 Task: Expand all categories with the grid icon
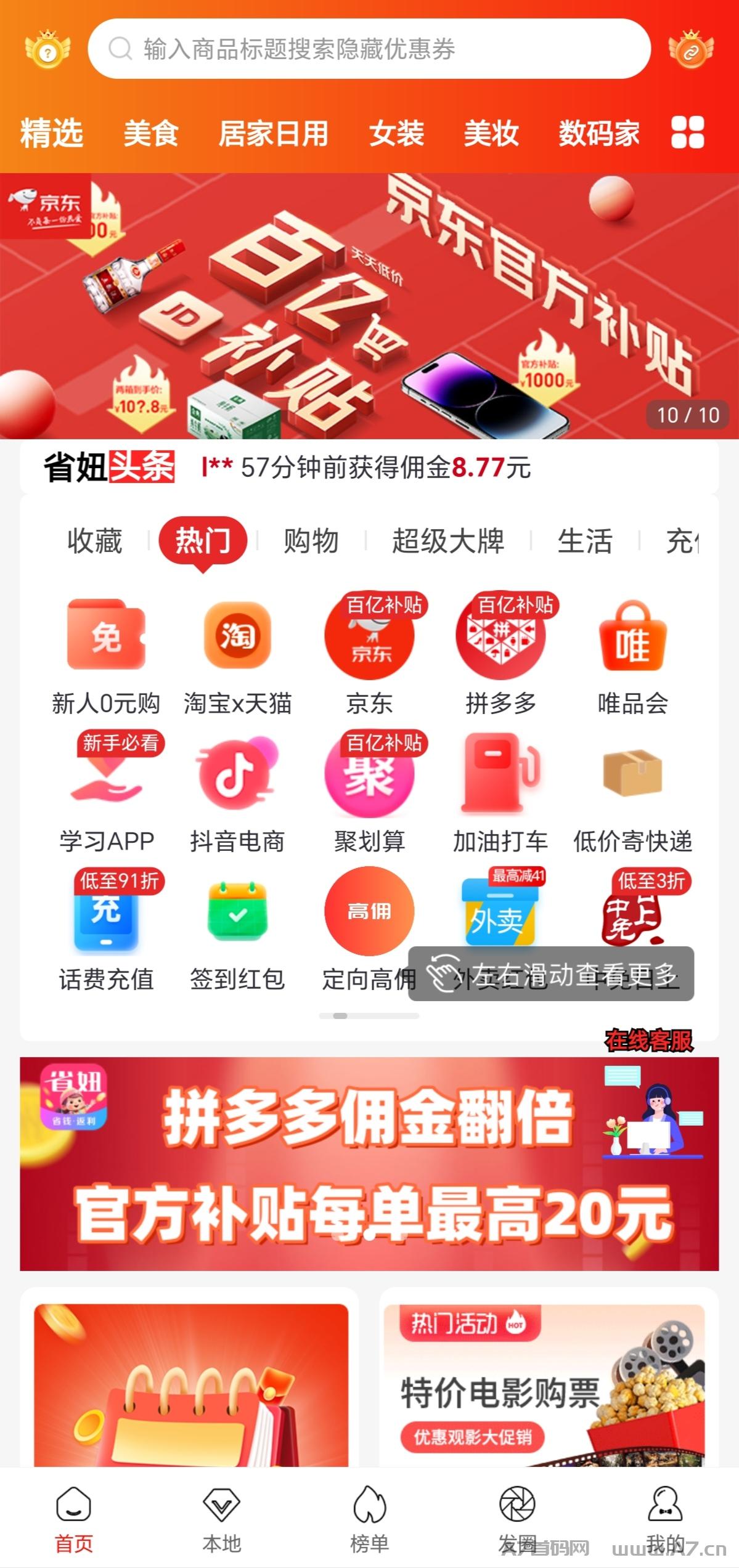tap(687, 132)
